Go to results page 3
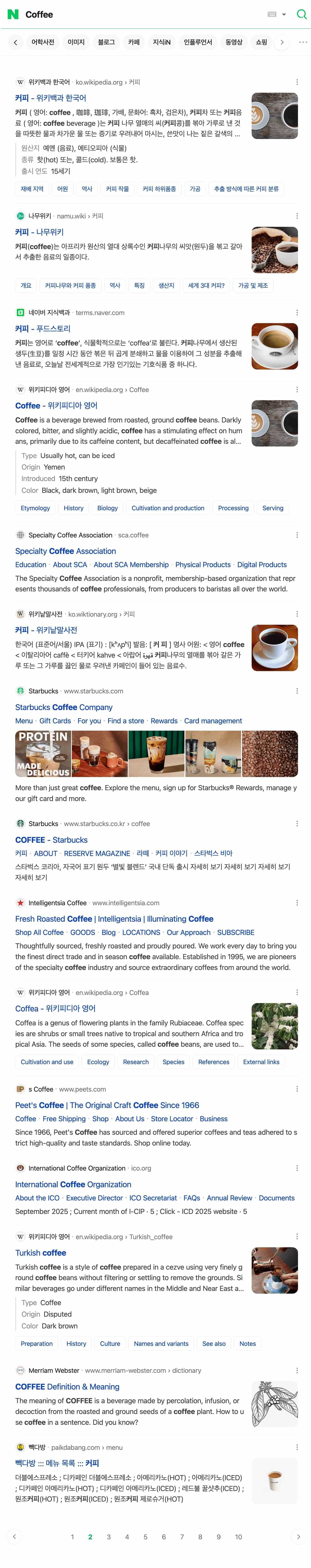The image size is (311, 1568). point(108,1536)
